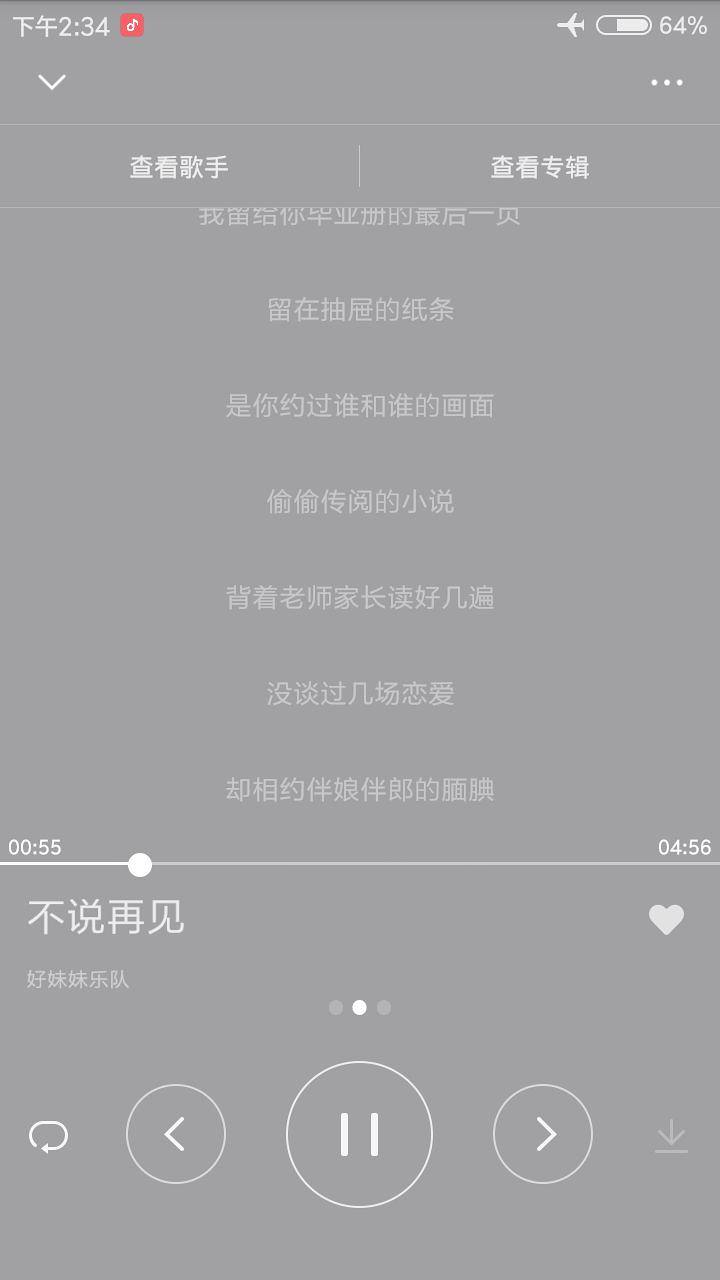Tap the pause button to pause playback

[x=359, y=1135]
